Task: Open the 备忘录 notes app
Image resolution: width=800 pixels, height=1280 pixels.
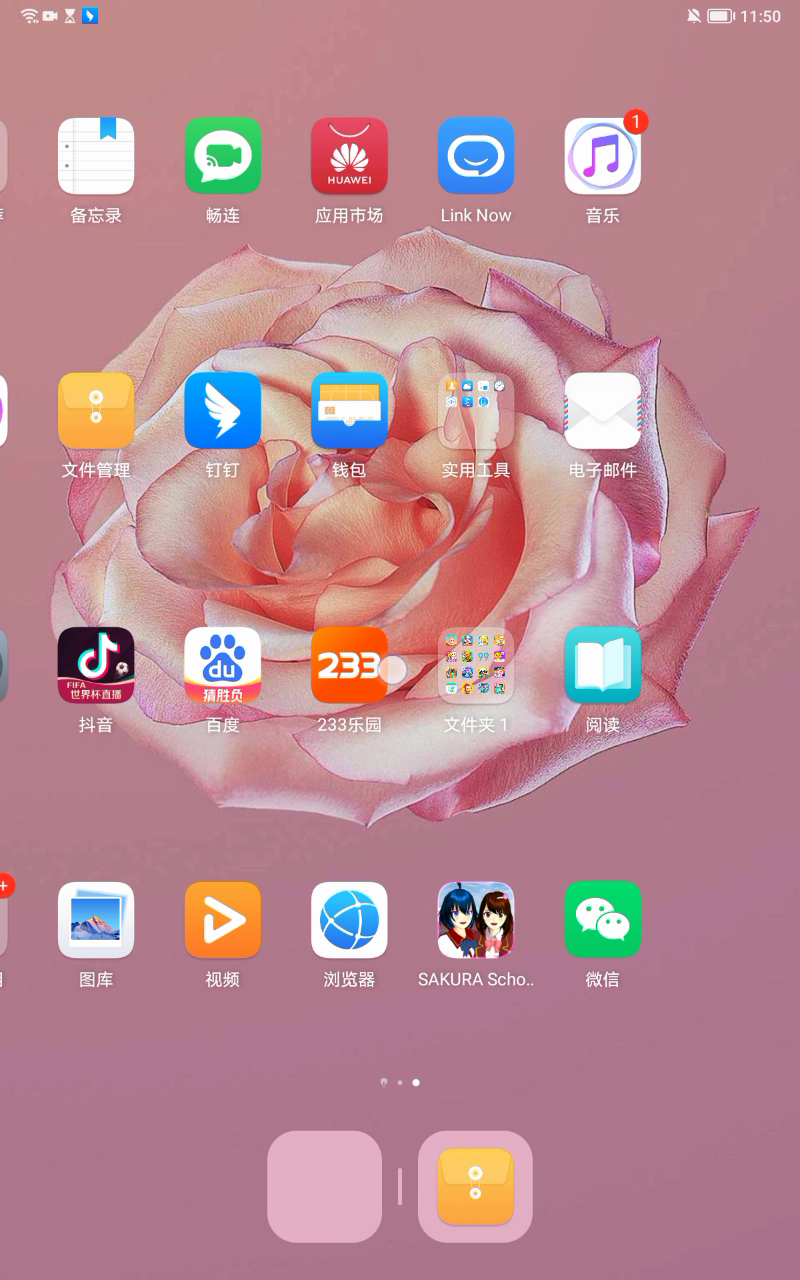Action: [x=96, y=156]
